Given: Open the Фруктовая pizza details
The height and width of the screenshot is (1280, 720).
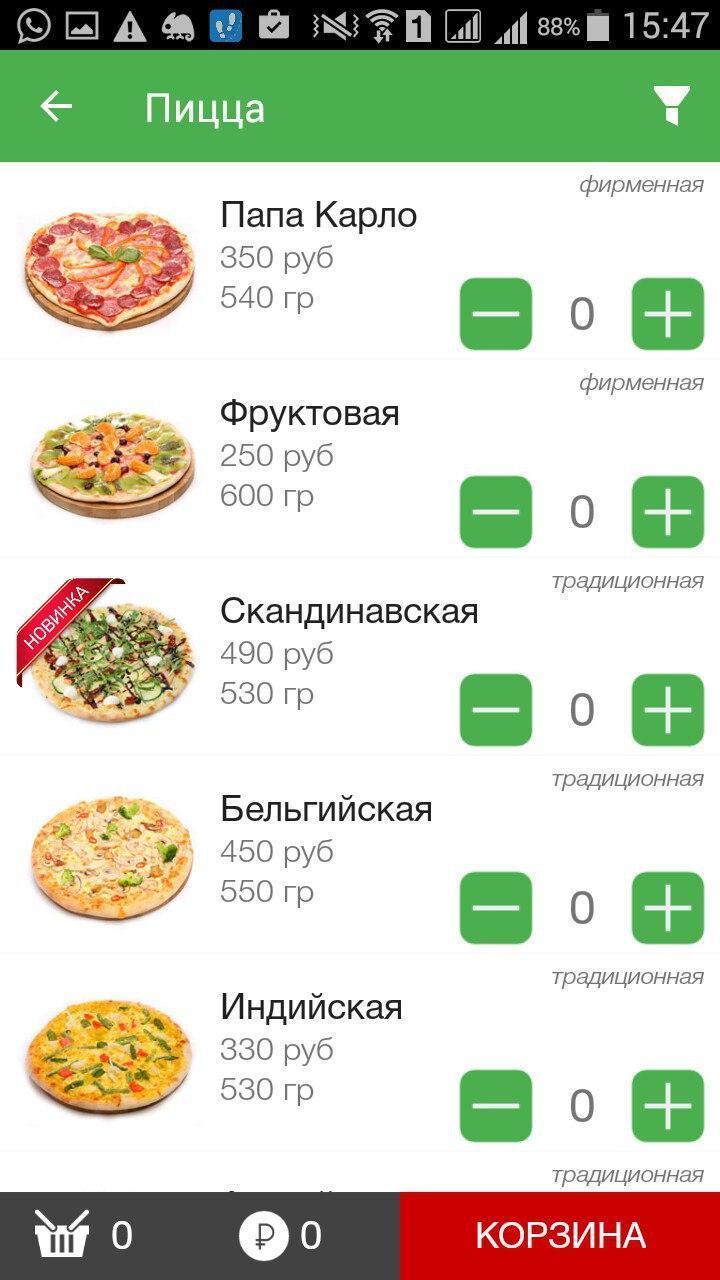Looking at the screenshot, I should [x=310, y=412].
